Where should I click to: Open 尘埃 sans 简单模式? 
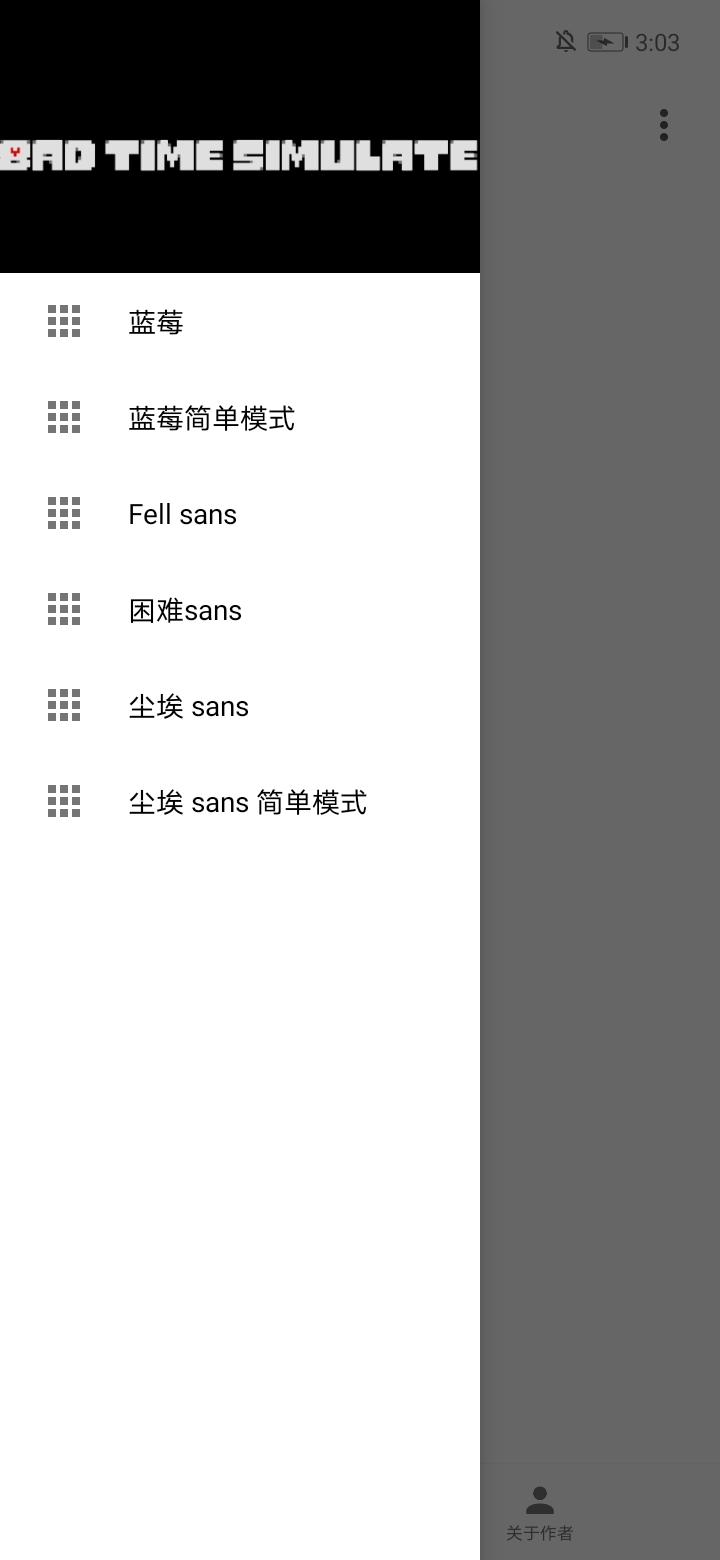tap(240, 802)
